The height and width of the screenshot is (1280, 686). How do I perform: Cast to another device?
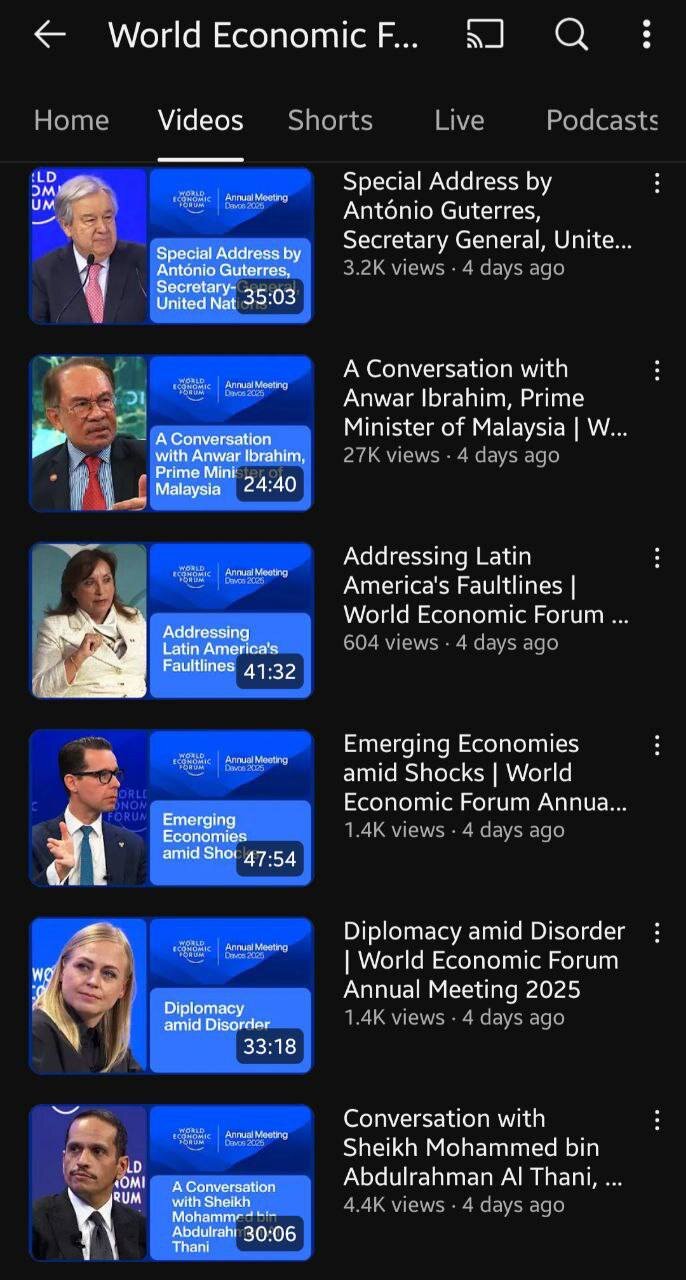coord(485,35)
